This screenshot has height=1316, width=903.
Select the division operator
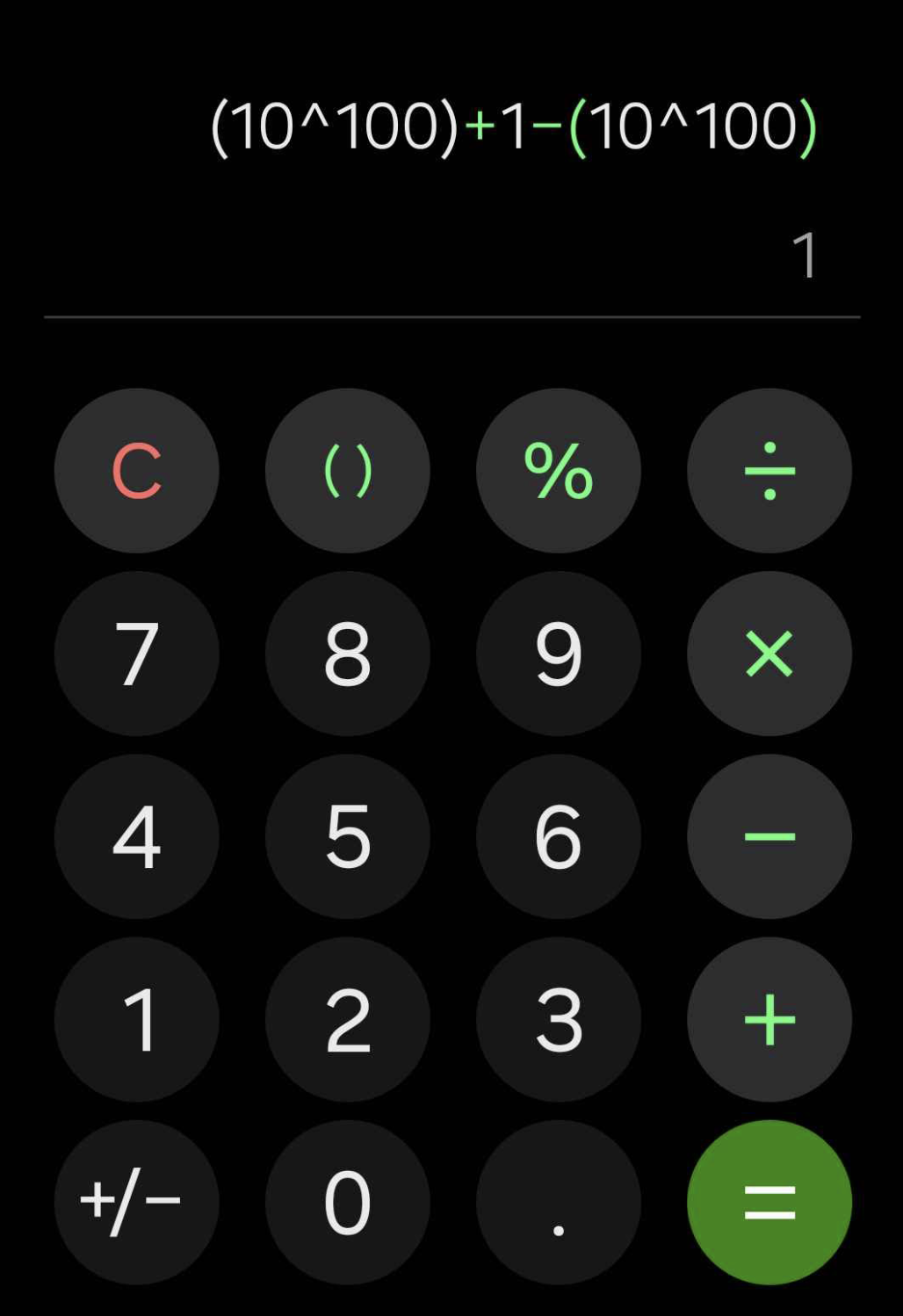click(x=769, y=471)
